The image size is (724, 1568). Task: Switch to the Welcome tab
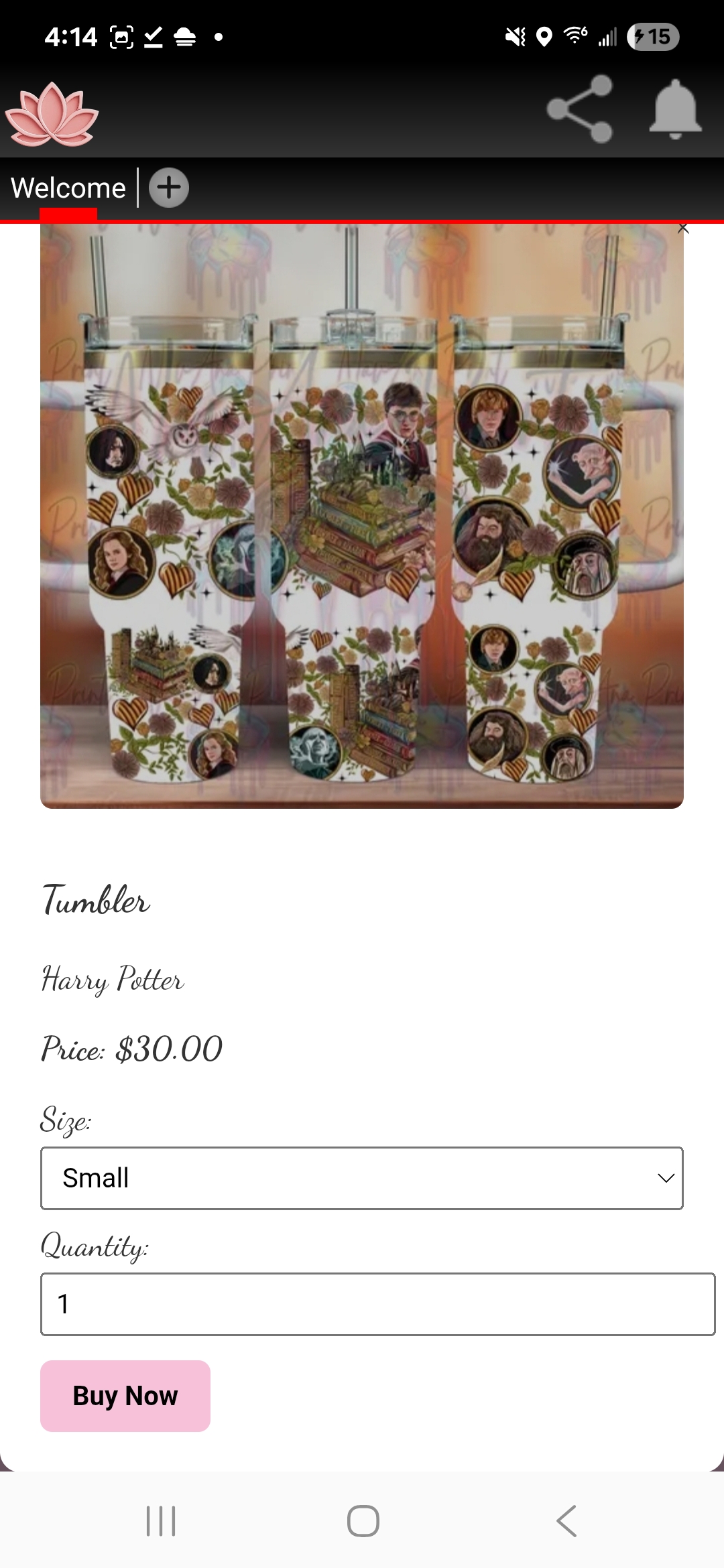coord(68,188)
